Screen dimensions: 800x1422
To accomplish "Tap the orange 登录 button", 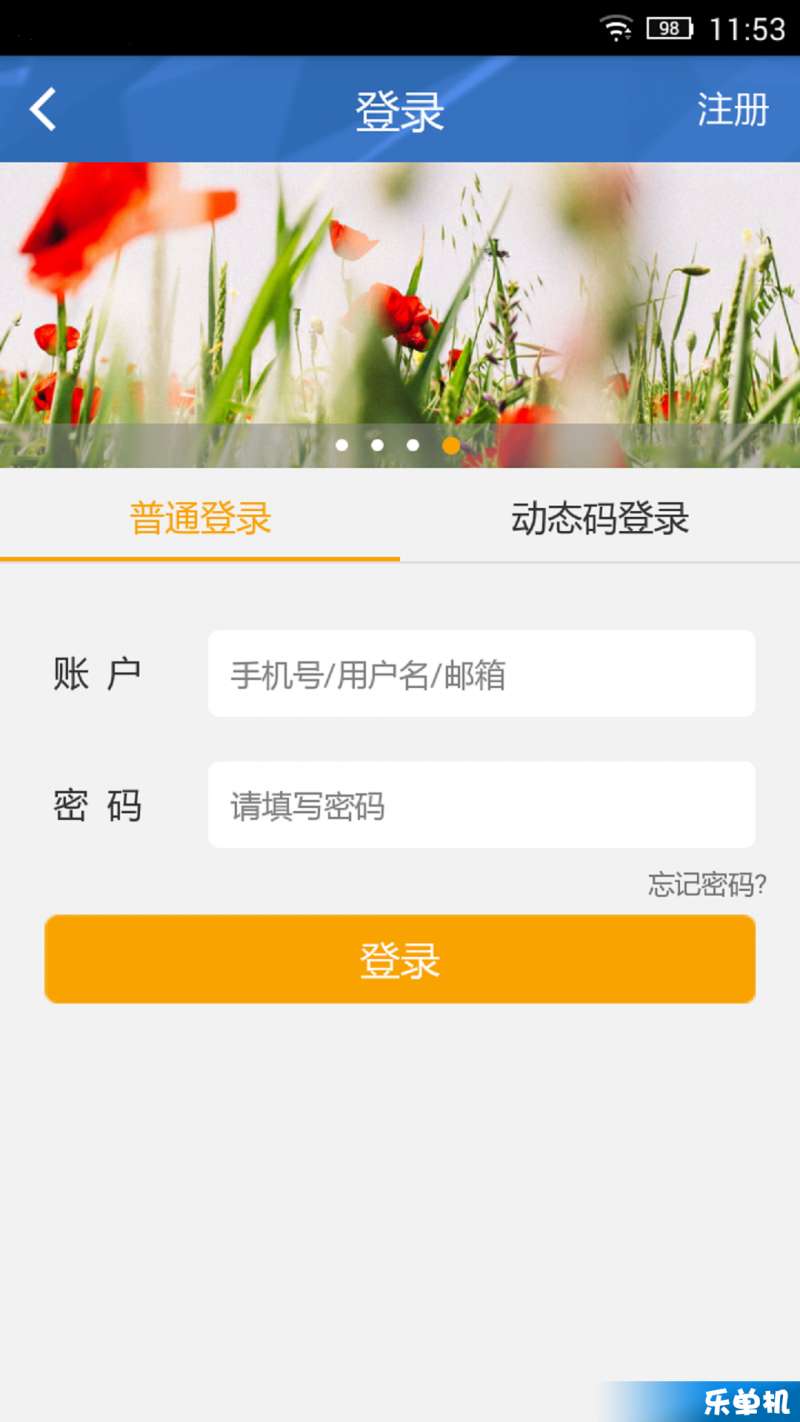I will (x=400, y=960).
